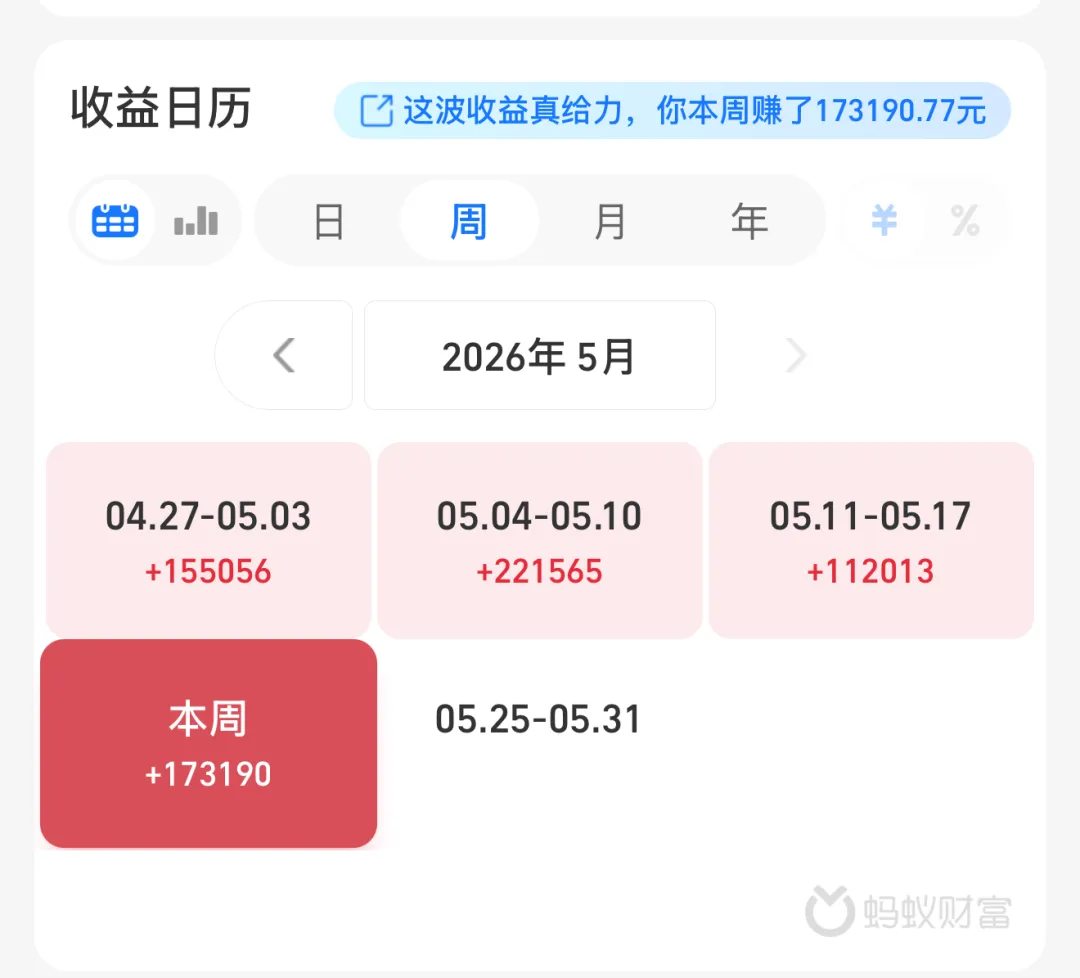Select the 周 (week) tab

coord(469,221)
